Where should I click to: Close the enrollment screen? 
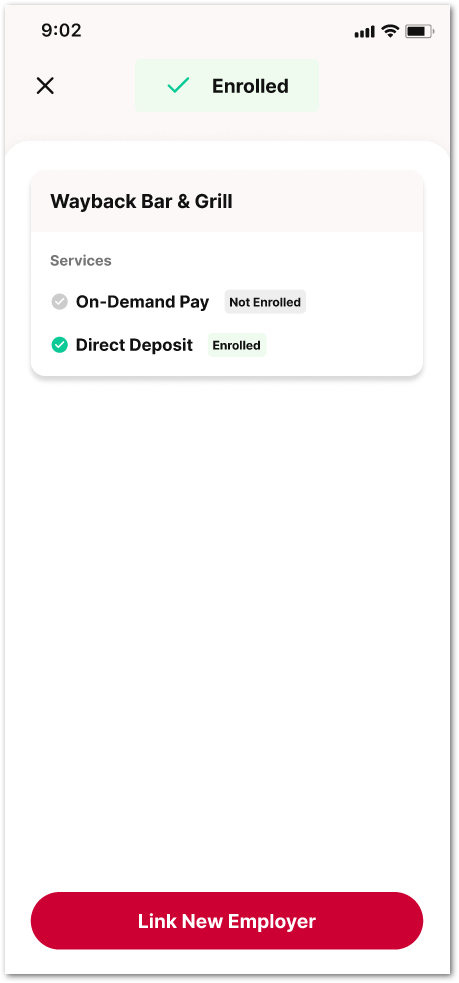45,86
